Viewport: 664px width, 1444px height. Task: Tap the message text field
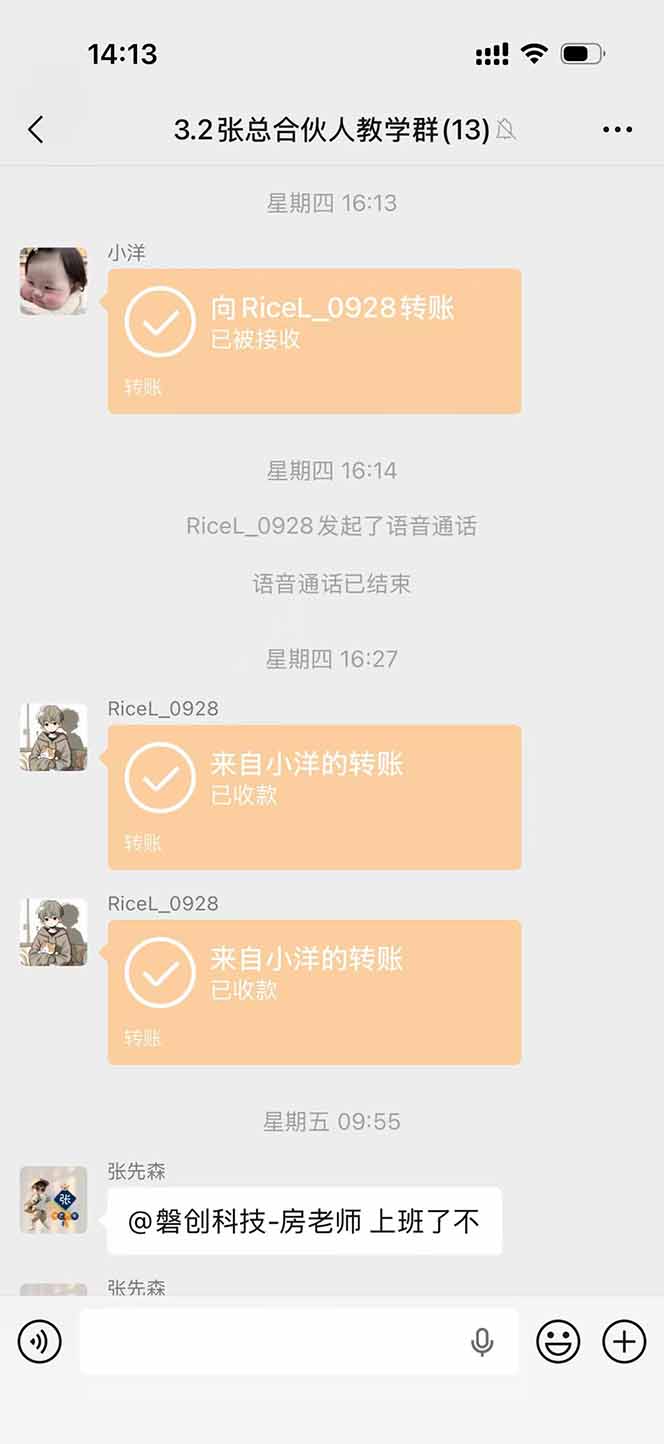pos(270,1341)
